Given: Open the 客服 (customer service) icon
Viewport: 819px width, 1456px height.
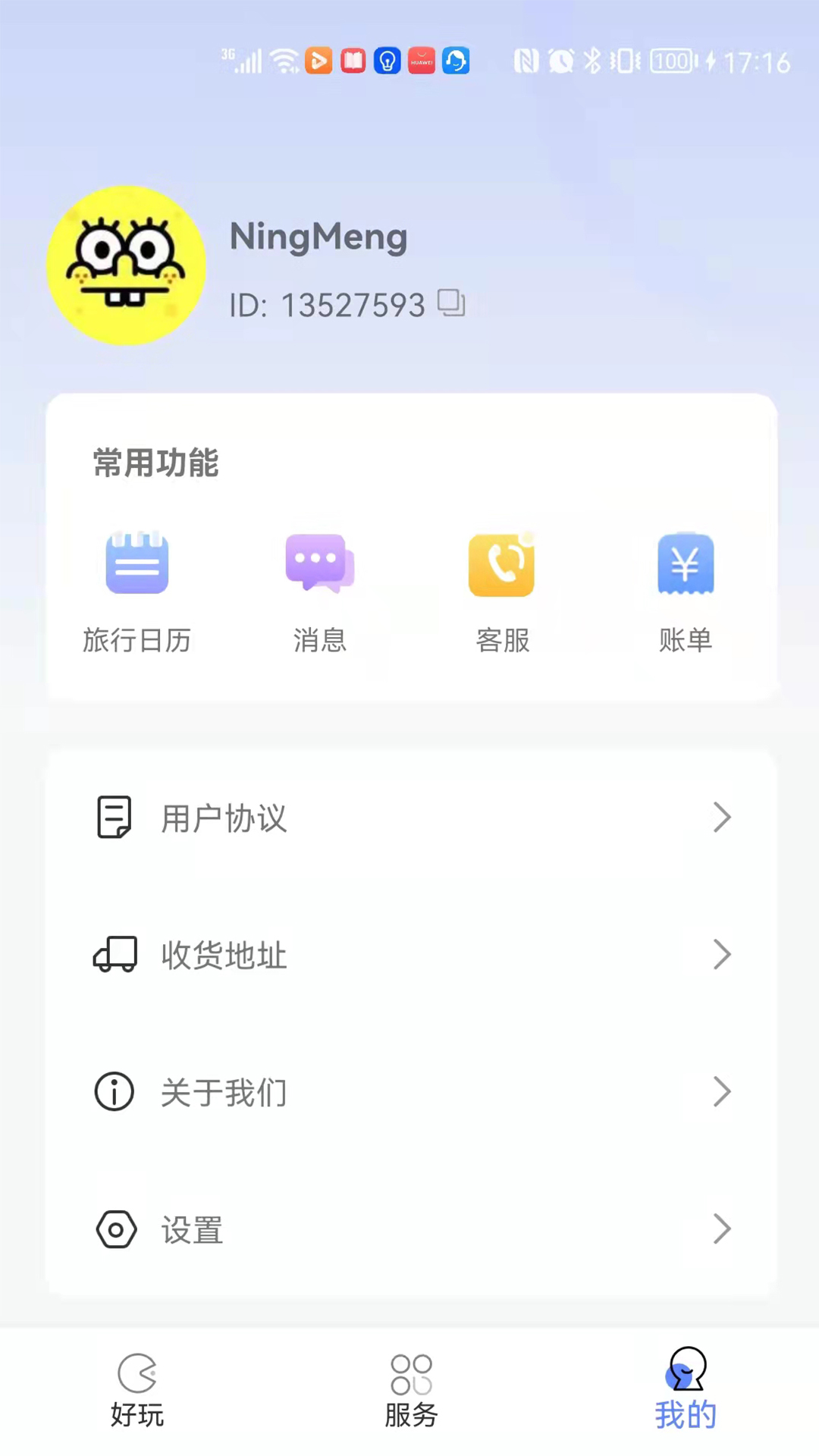Looking at the screenshot, I should point(503,564).
